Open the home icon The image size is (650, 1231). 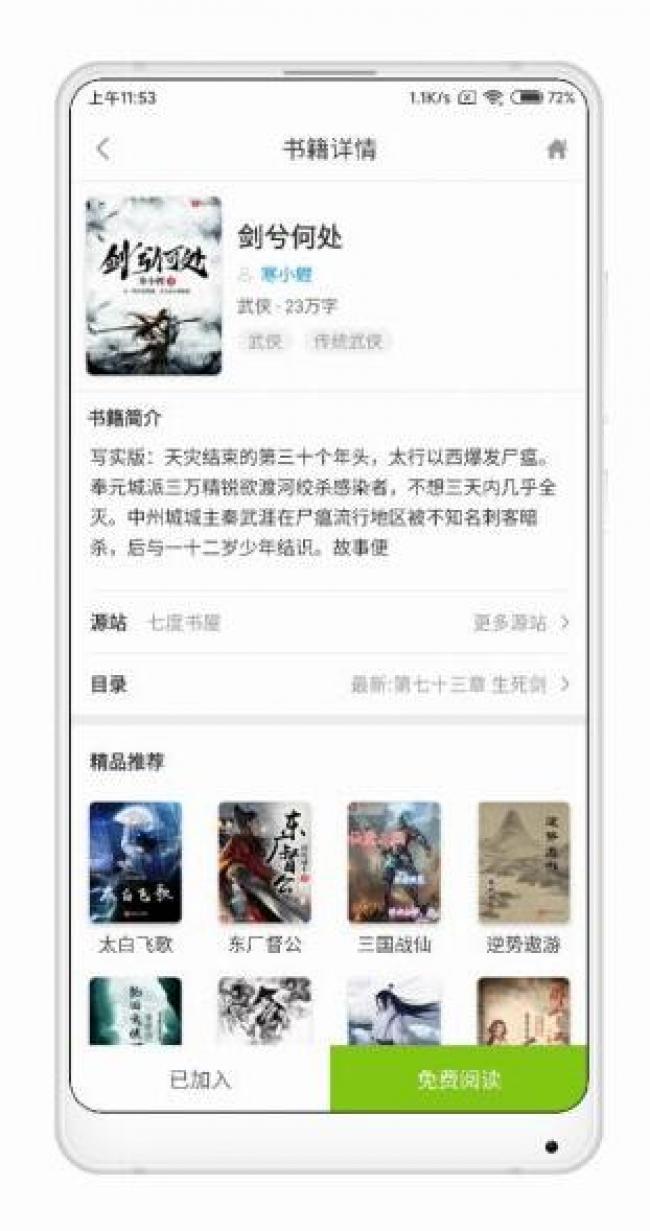click(x=557, y=150)
